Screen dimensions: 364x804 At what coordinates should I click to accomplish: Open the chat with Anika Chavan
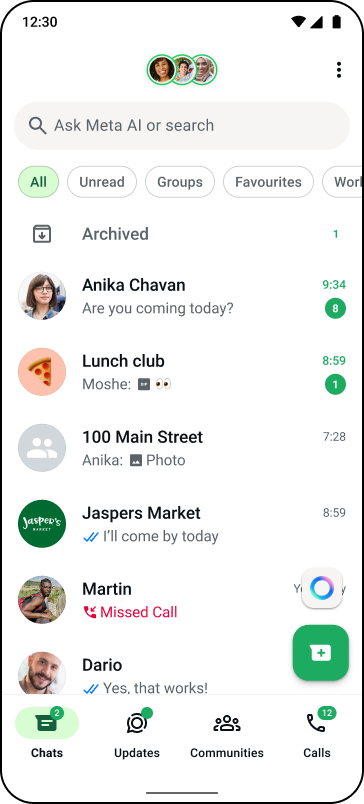point(182,296)
